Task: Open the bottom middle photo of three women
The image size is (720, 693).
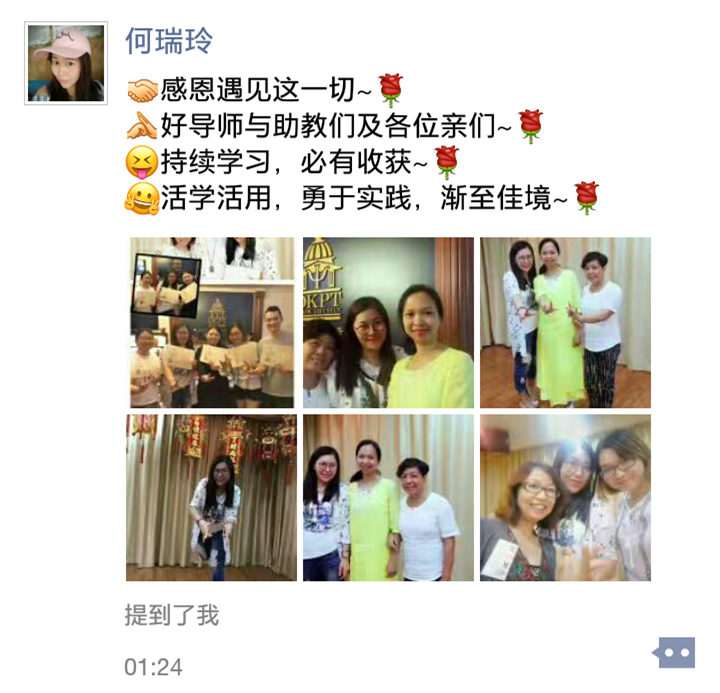Action: [389, 498]
